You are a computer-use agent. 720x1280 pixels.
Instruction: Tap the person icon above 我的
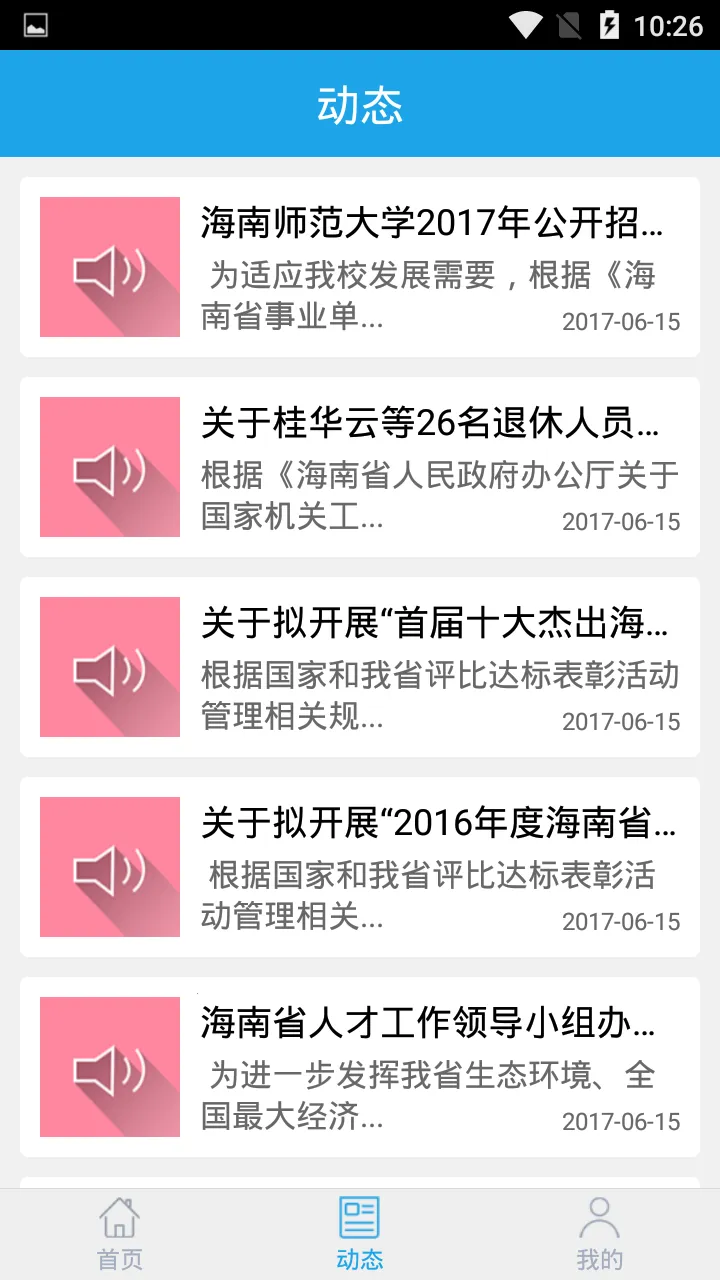click(600, 1216)
